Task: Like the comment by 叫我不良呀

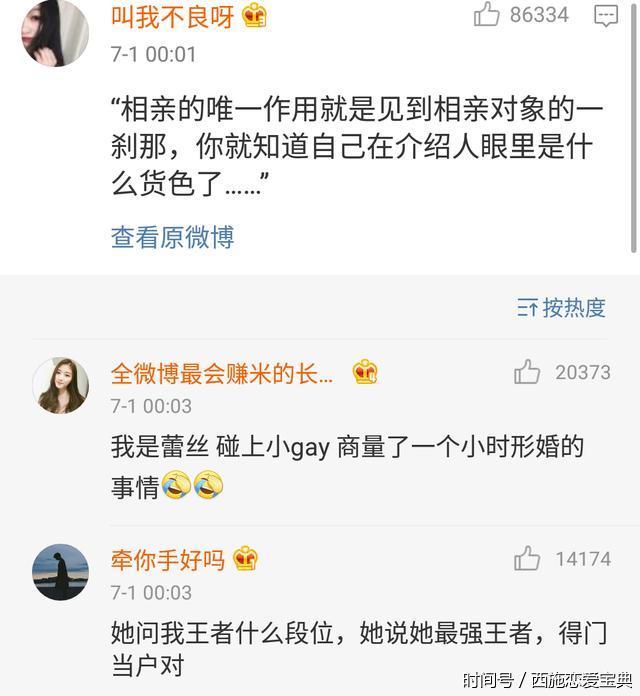Action: point(488,15)
